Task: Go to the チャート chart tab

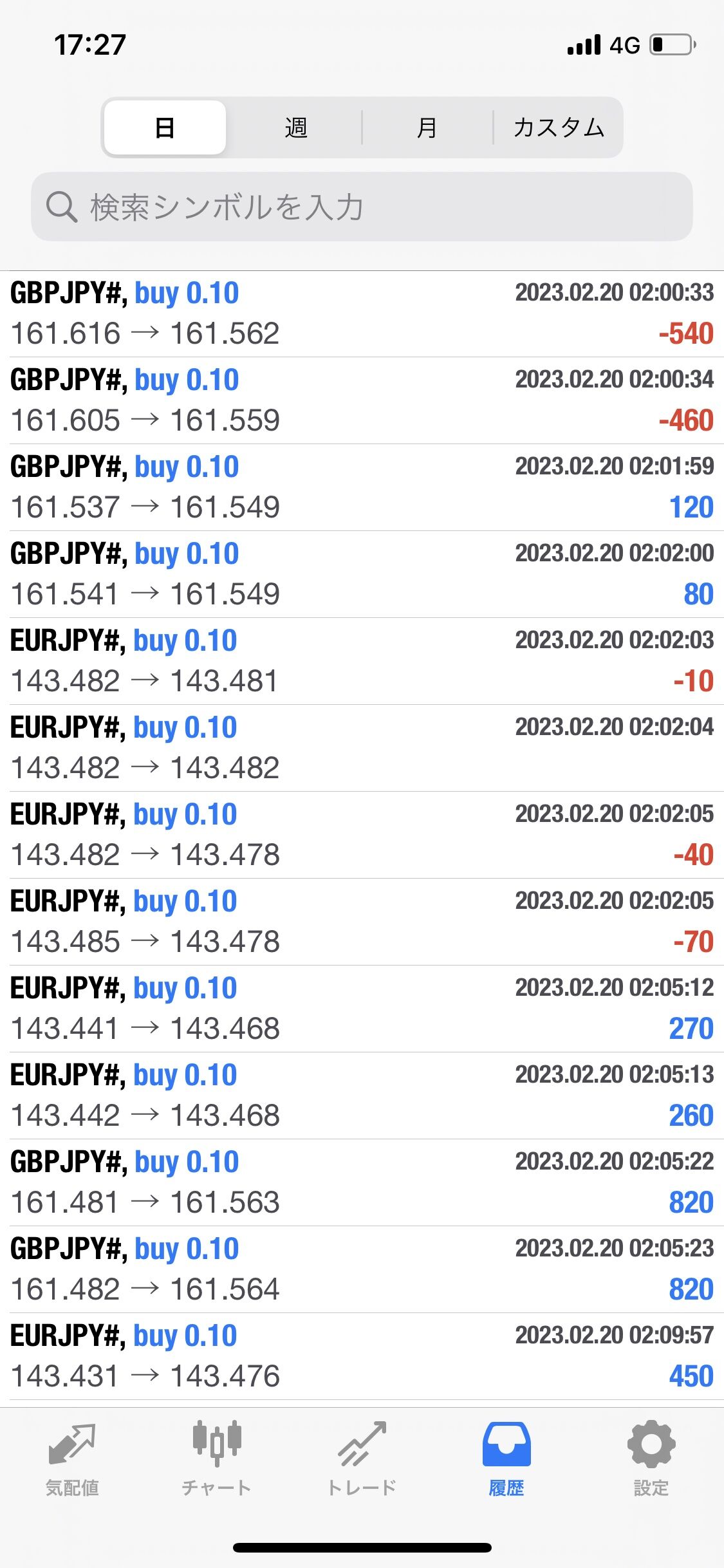Action: tap(217, 1459)
